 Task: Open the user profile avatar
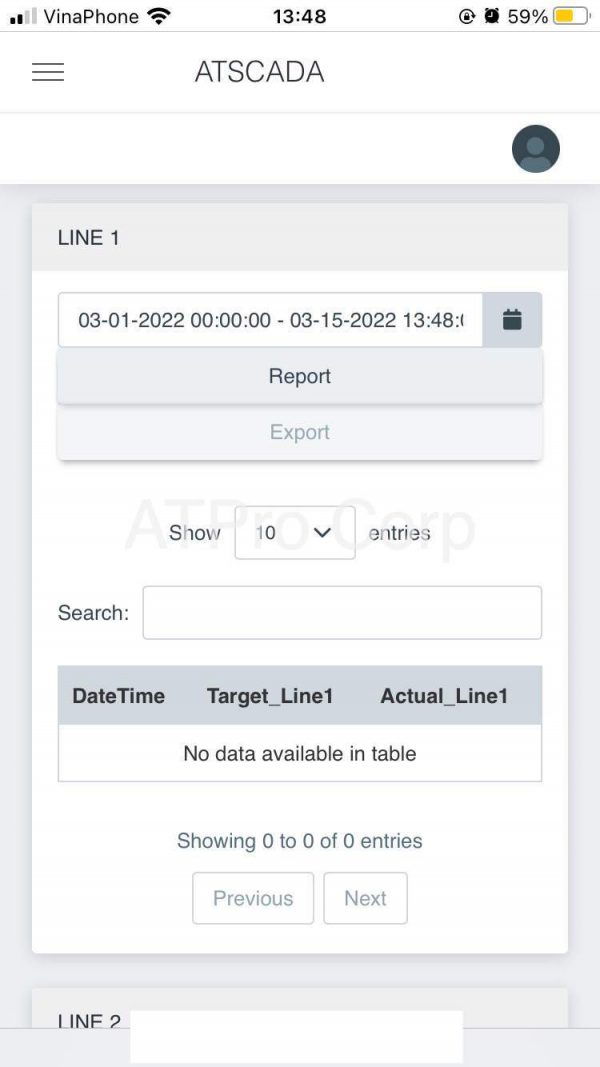535,149
